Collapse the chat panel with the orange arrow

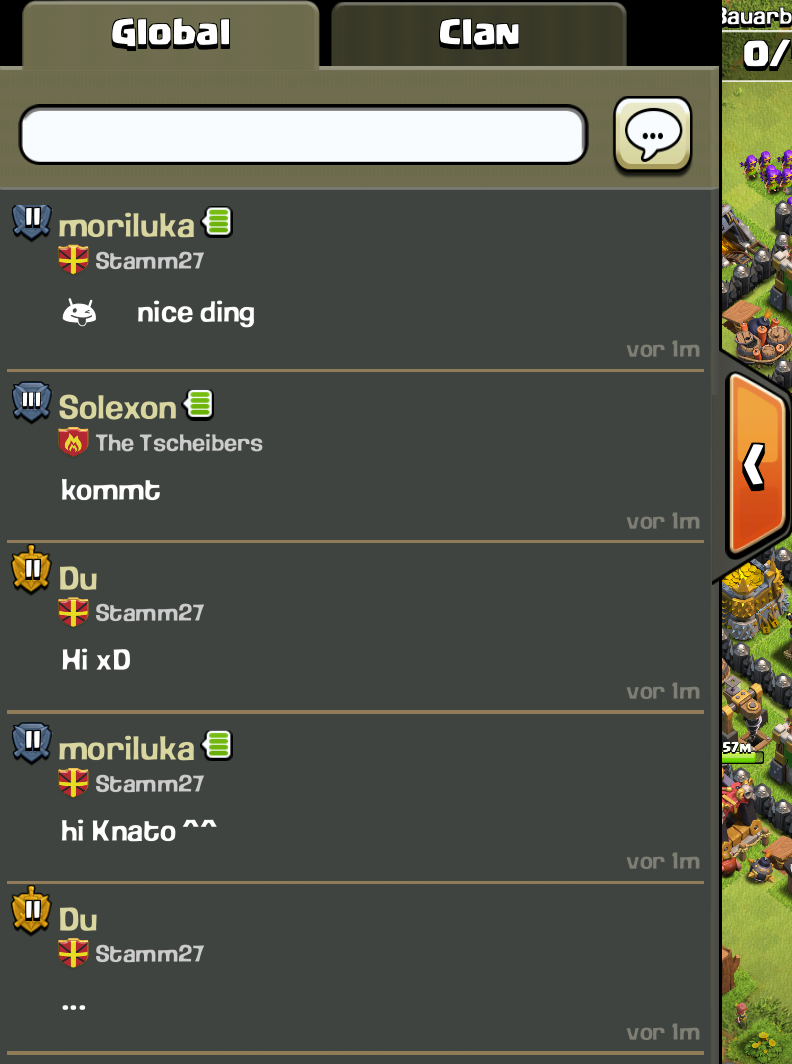coord(755,464)
